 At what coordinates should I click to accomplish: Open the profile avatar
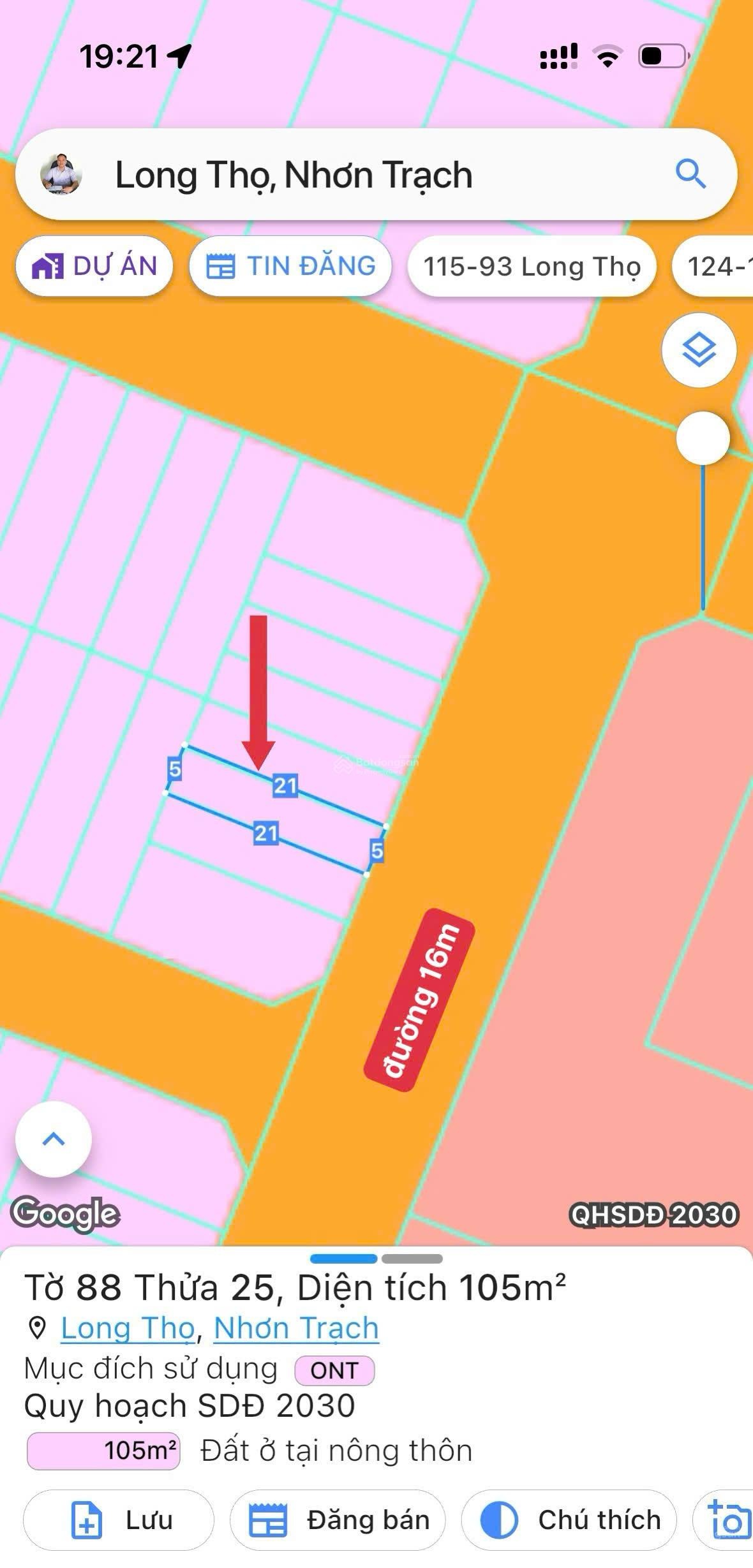[61, 174]
